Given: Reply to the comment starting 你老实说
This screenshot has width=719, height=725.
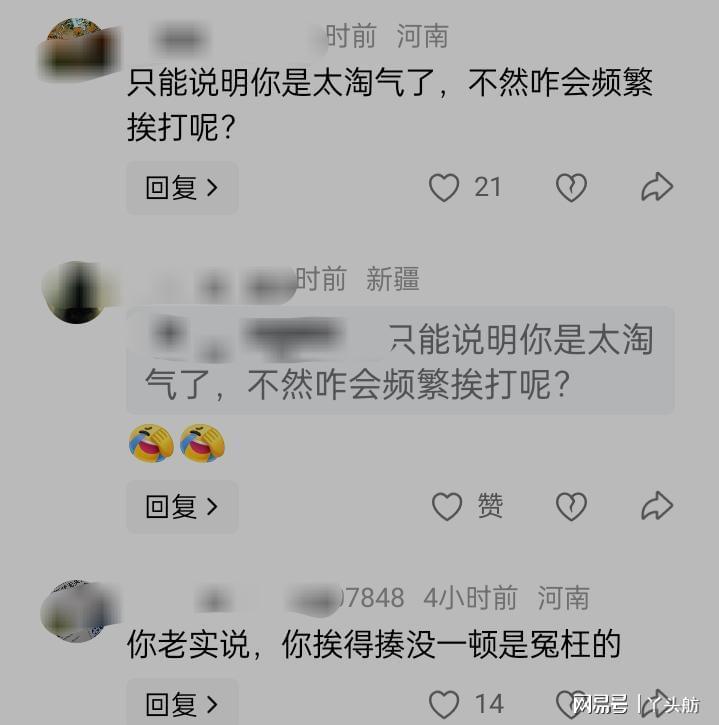Looking at the screenshot, I should coord(182,703).
